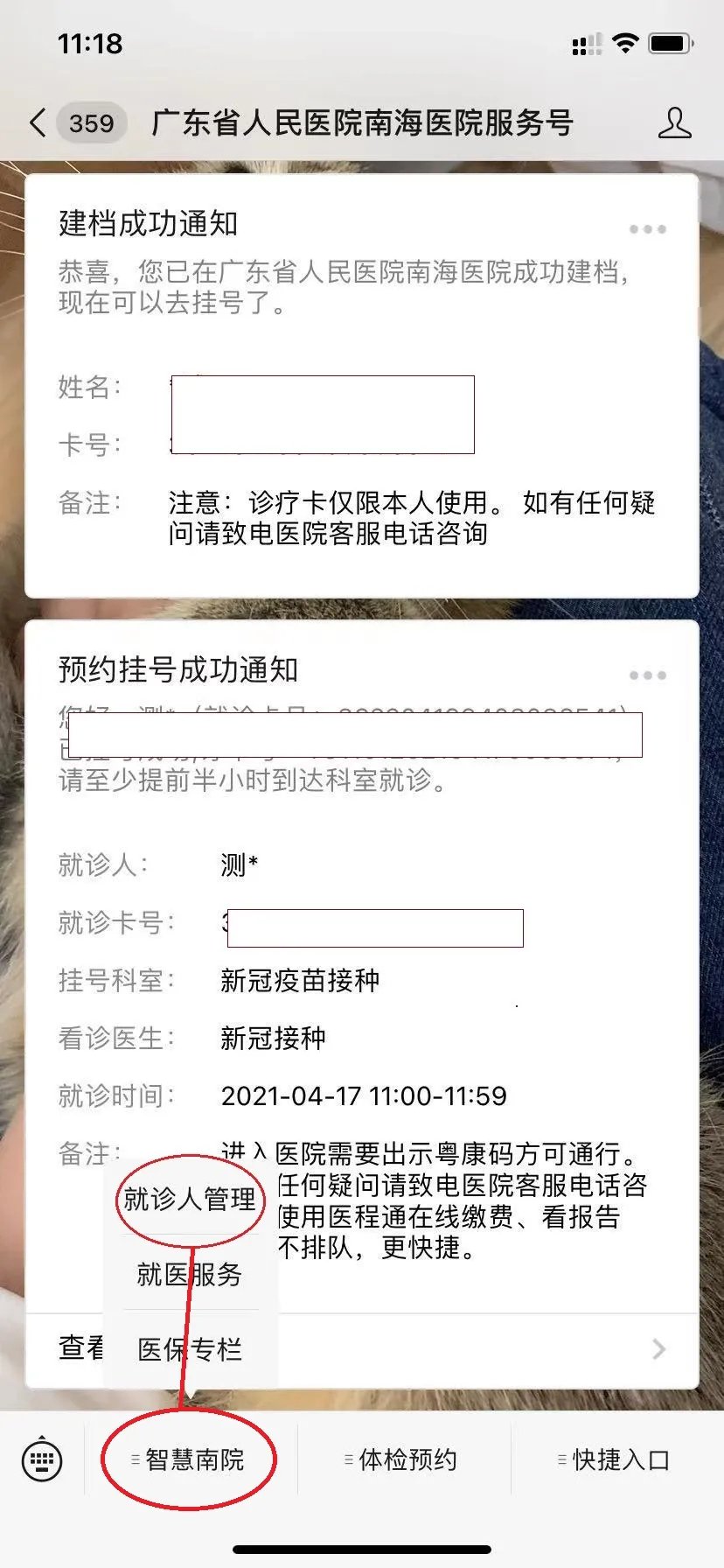This screenshot has height=1568, width=724.
Task: Open options for 建档成功通知 card
Action: point(647,229)
